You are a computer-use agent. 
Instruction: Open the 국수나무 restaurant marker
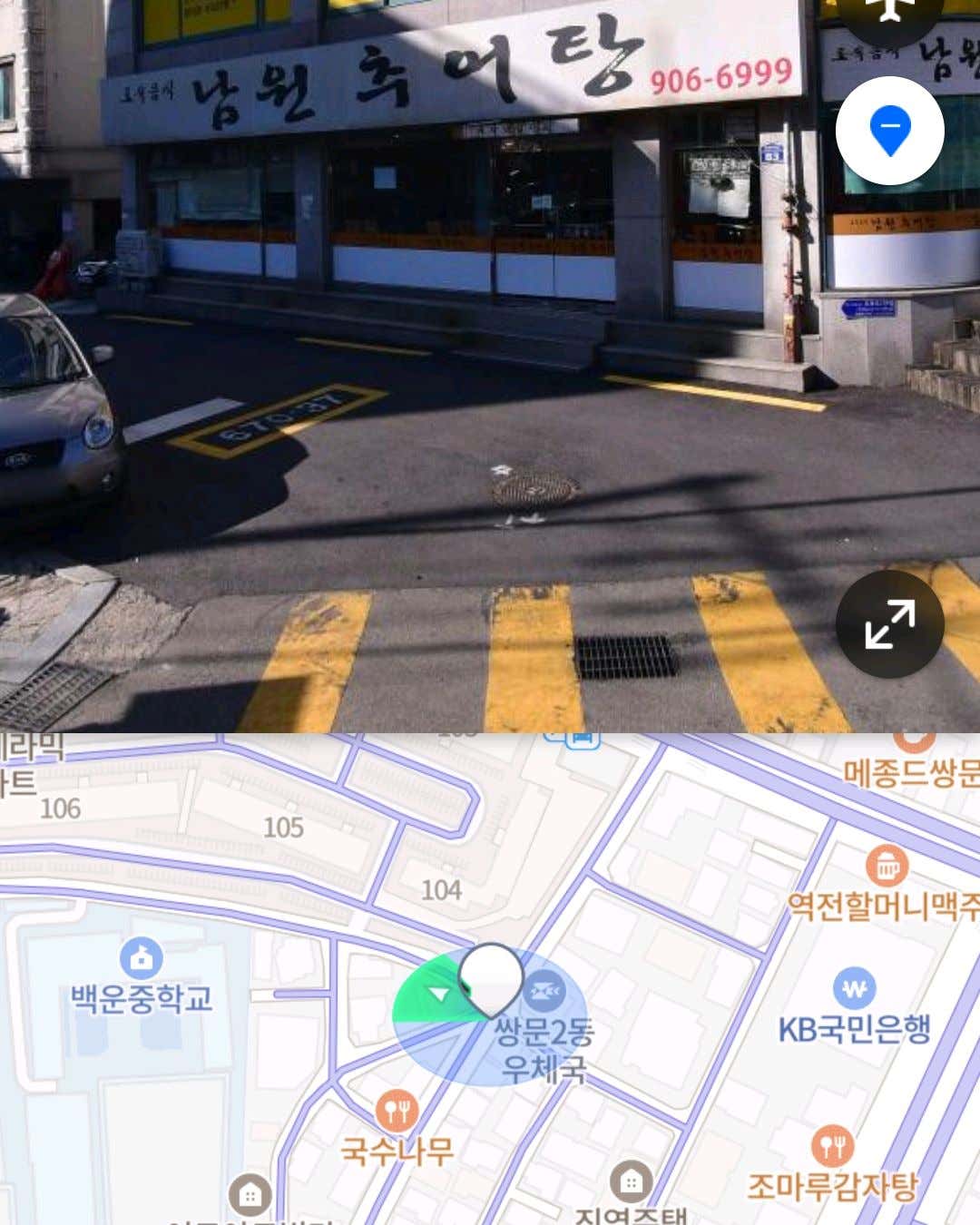click(396, 1111)
